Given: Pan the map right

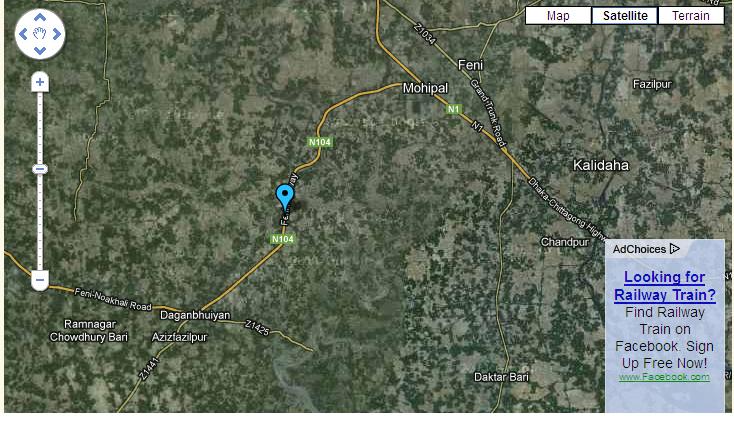Looking at the screenshot, I should pos(57,35).
